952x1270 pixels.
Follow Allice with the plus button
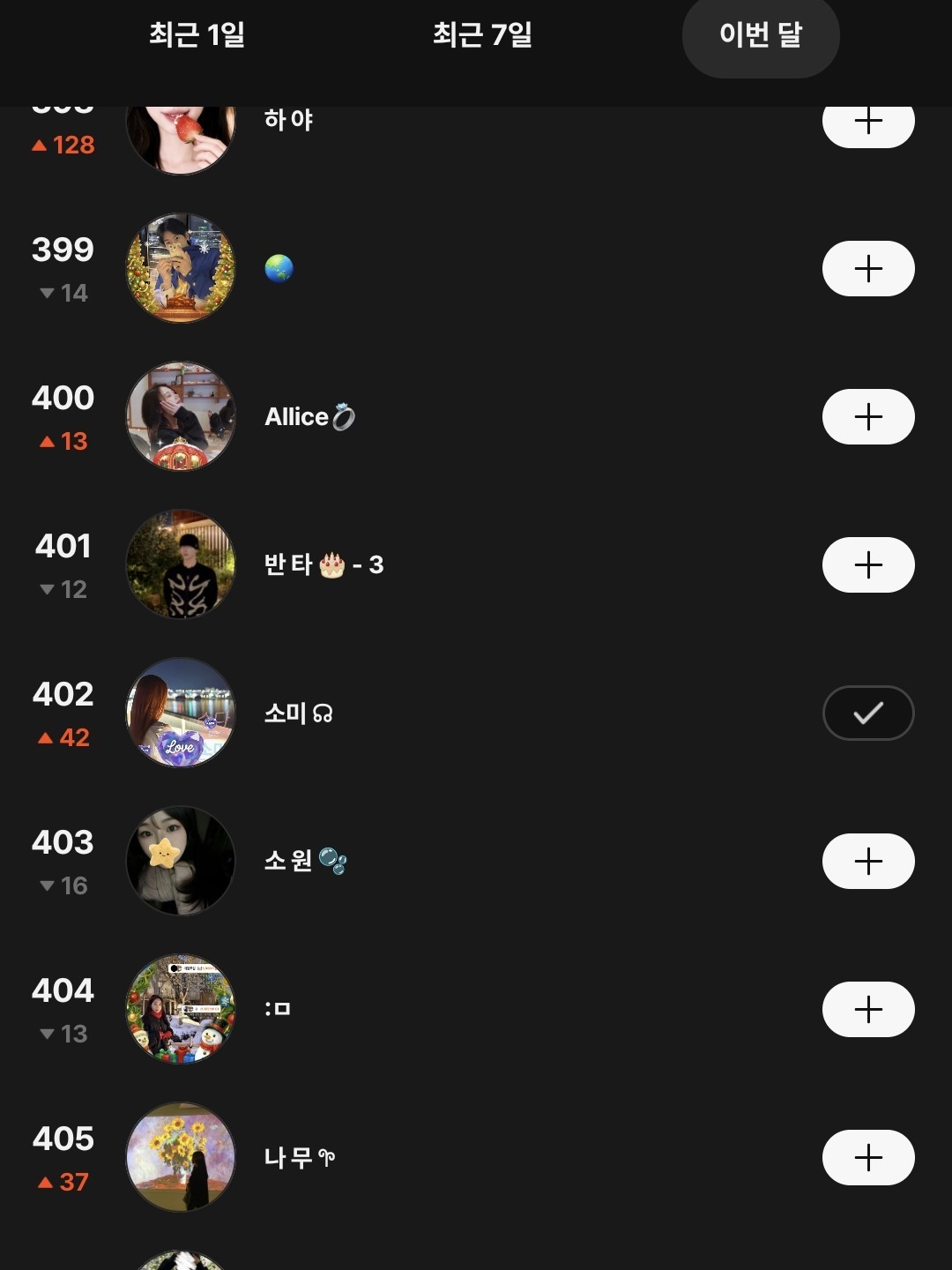(867, 416)
